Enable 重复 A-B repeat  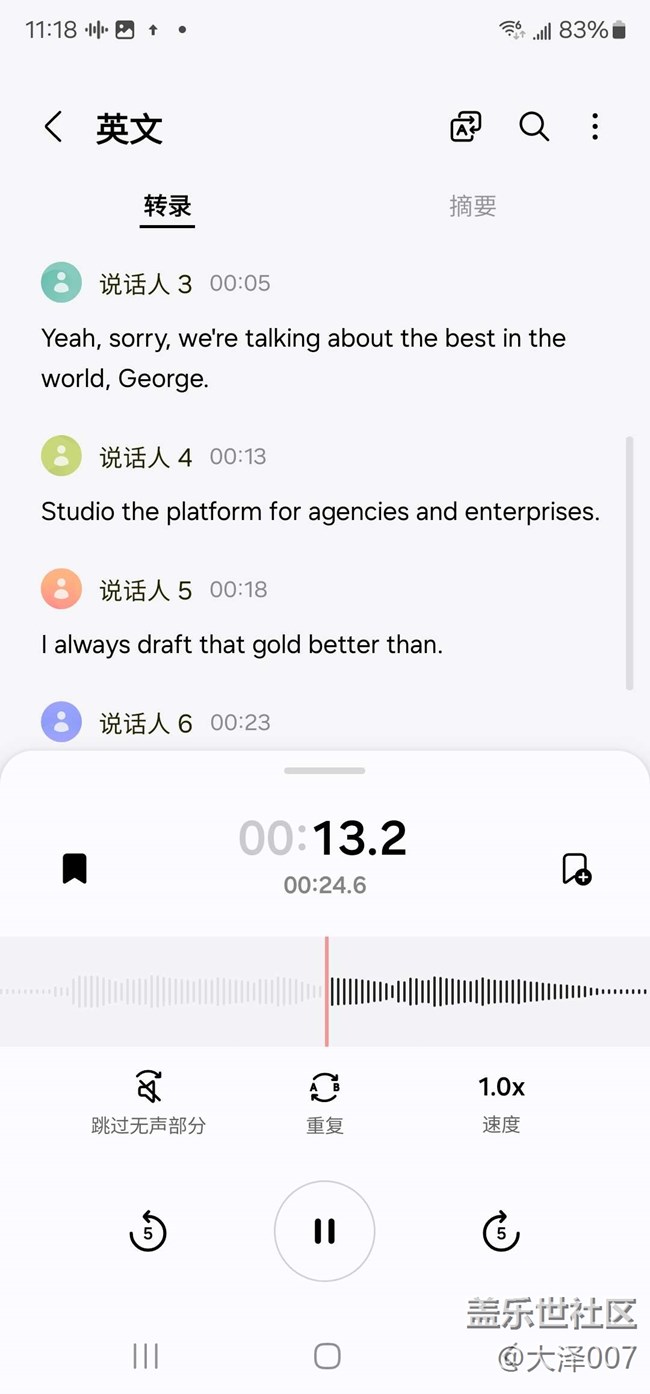(x=325, y=1101)
